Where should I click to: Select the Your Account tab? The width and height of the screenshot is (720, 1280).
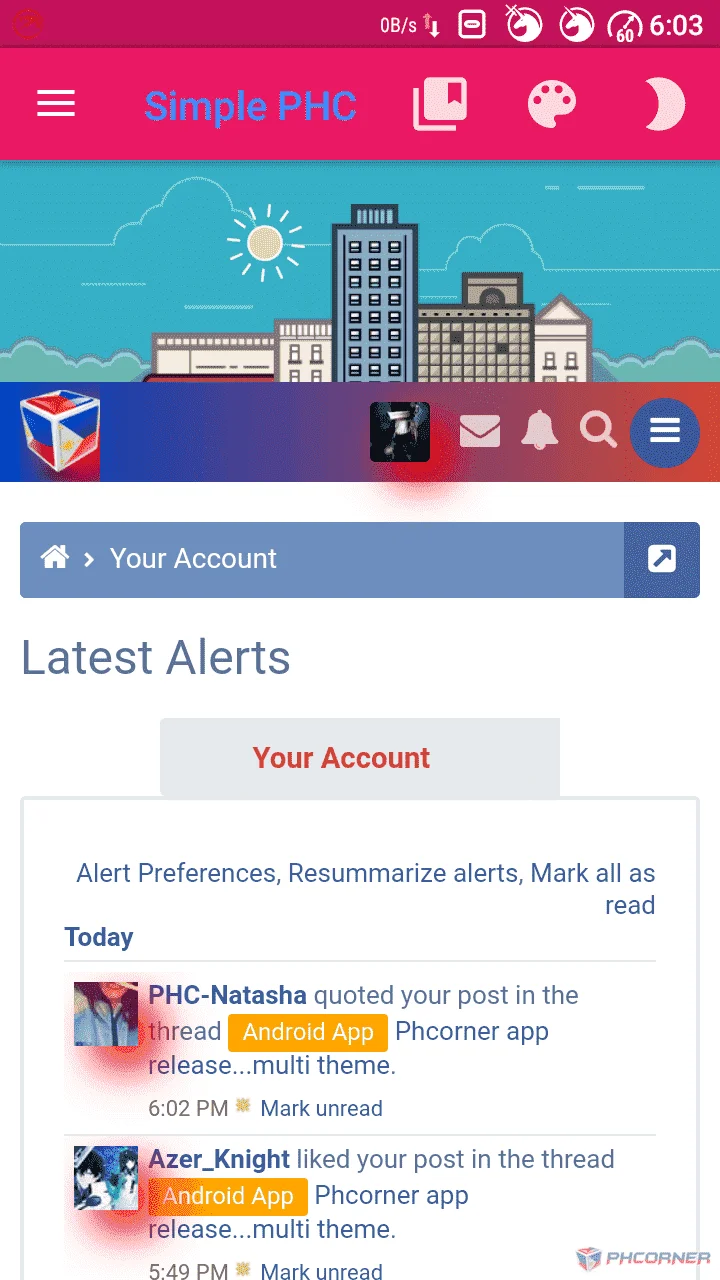coord(341,758)
